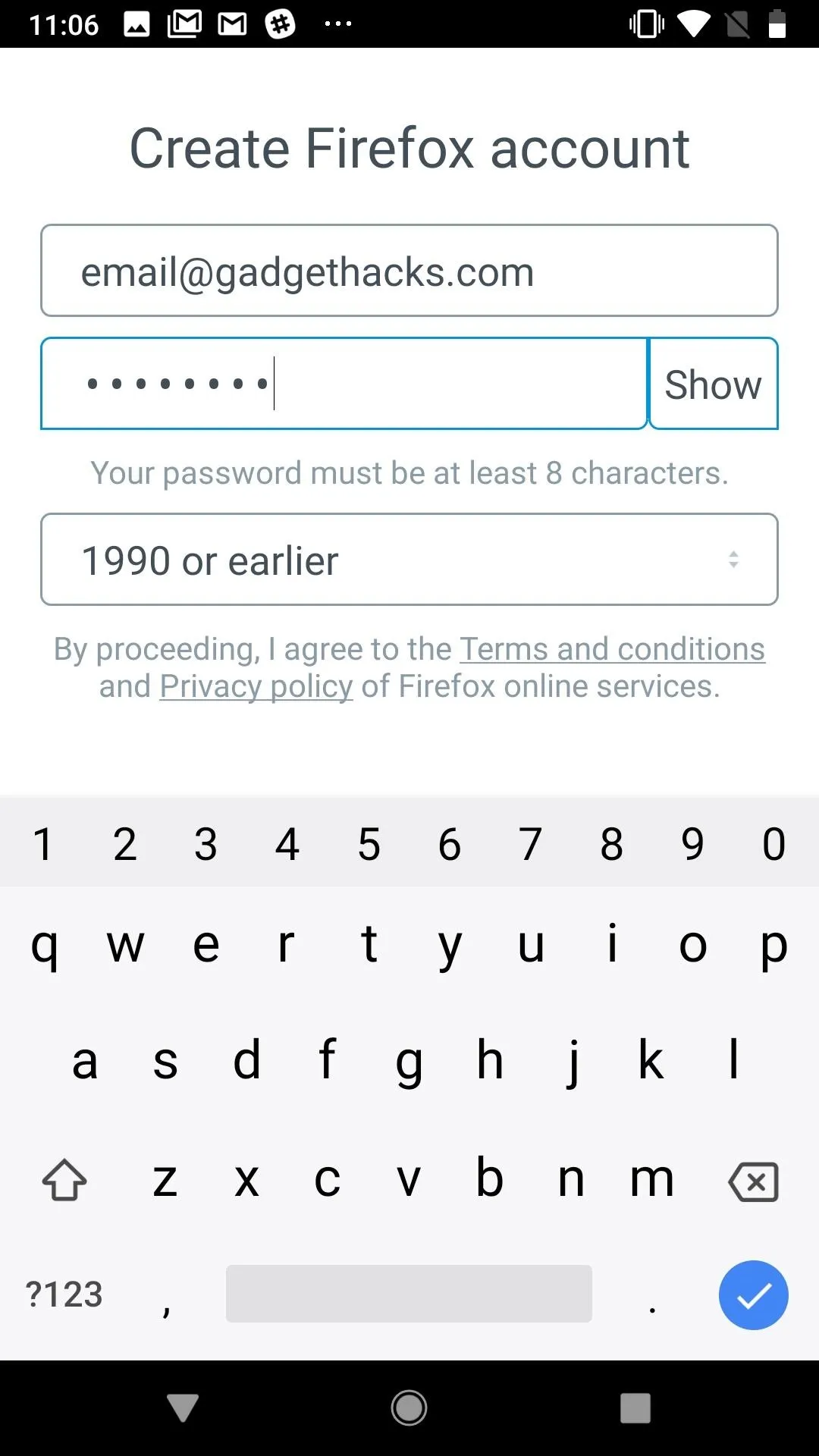Tap the navigation bar home button
This screenshot has height=1456, width=819.
pos(409,1407)
